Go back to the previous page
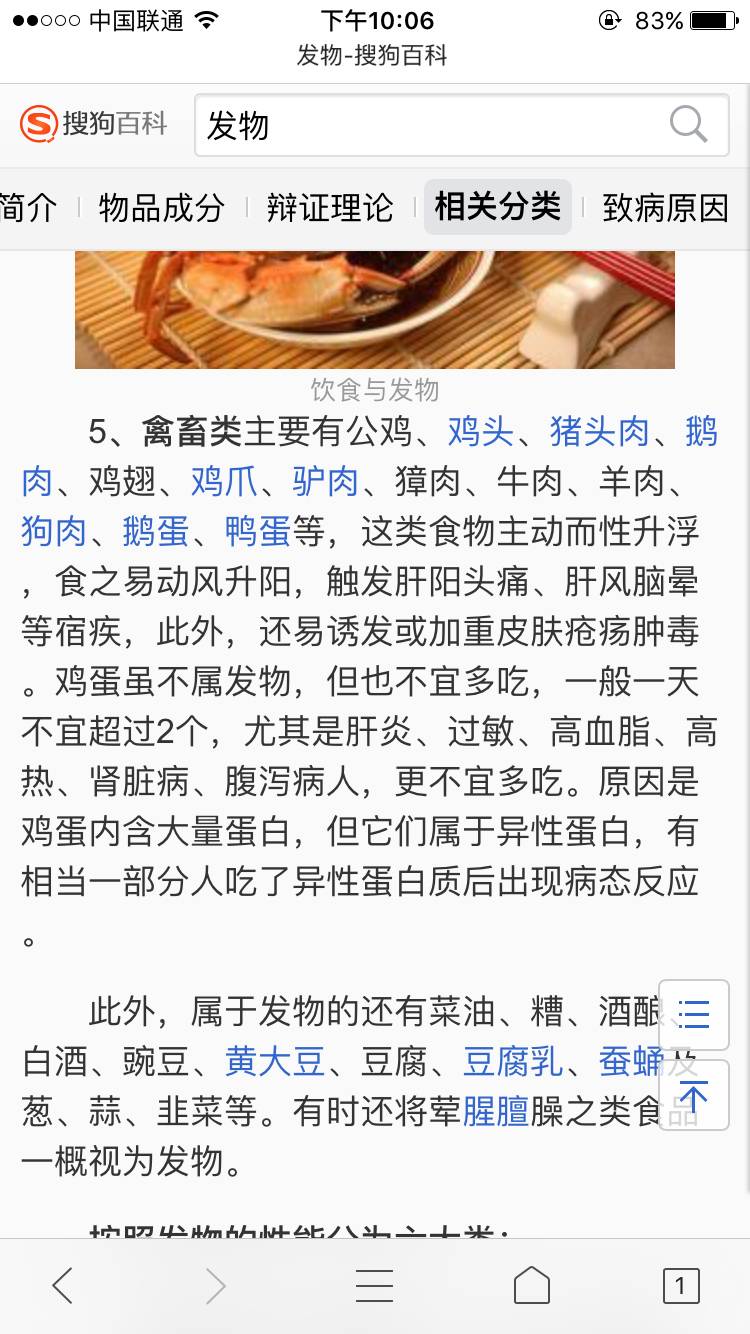750x1334 pixels. click(x=62, y=1286)
